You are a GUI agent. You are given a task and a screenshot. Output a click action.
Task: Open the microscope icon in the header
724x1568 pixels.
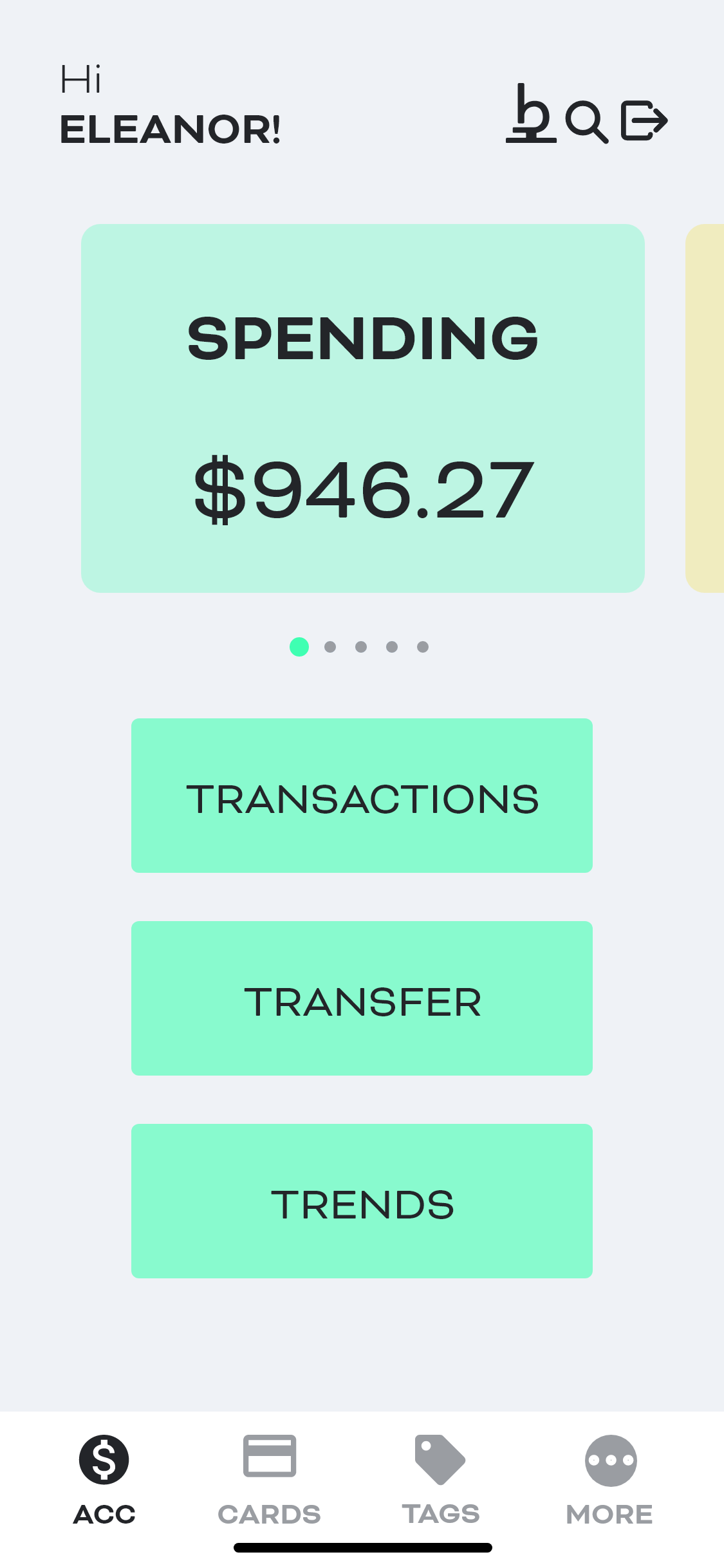click(x=531, y=115)
